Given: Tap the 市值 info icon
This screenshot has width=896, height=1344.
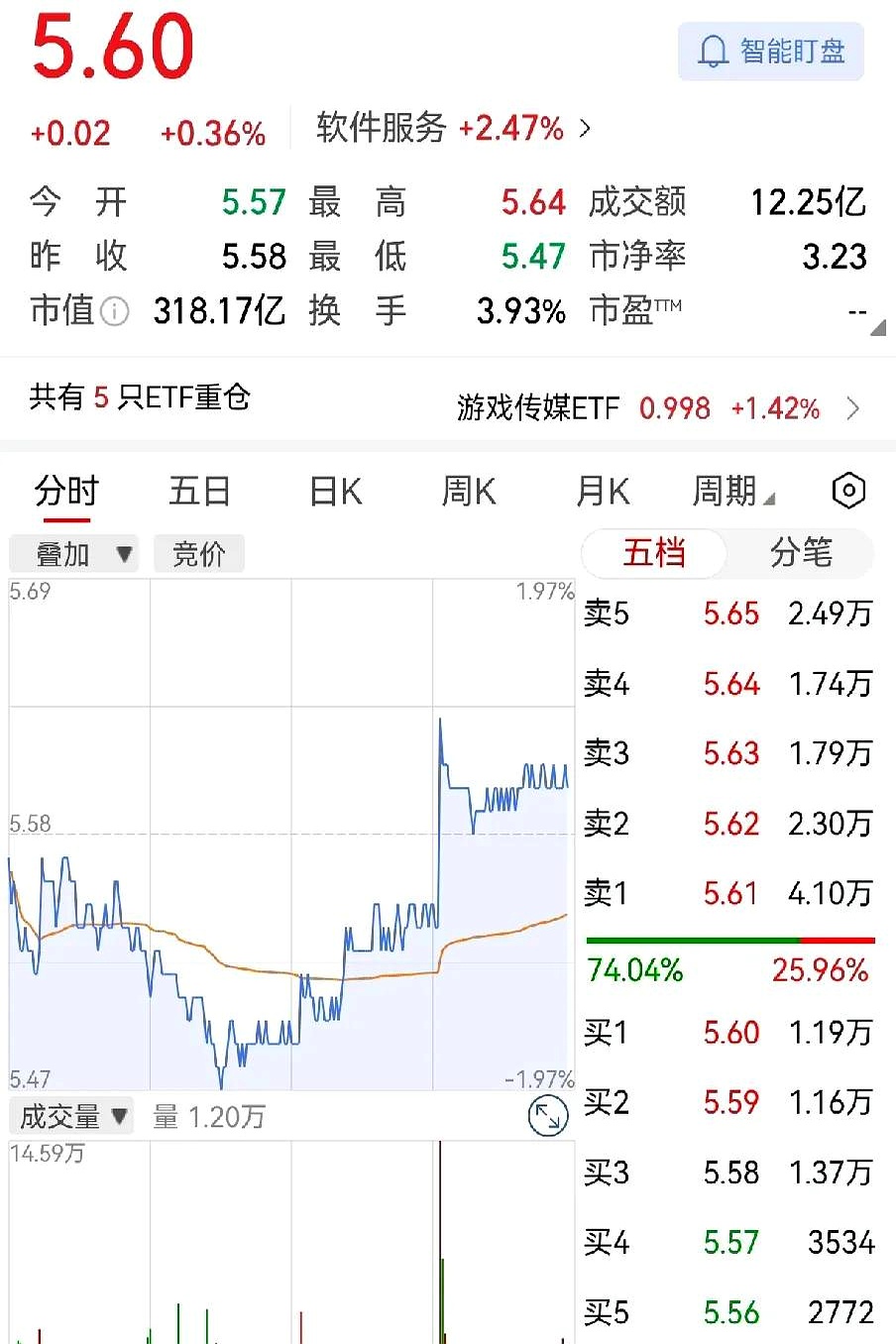Looking at the screenshot, I should coord(115,312).
